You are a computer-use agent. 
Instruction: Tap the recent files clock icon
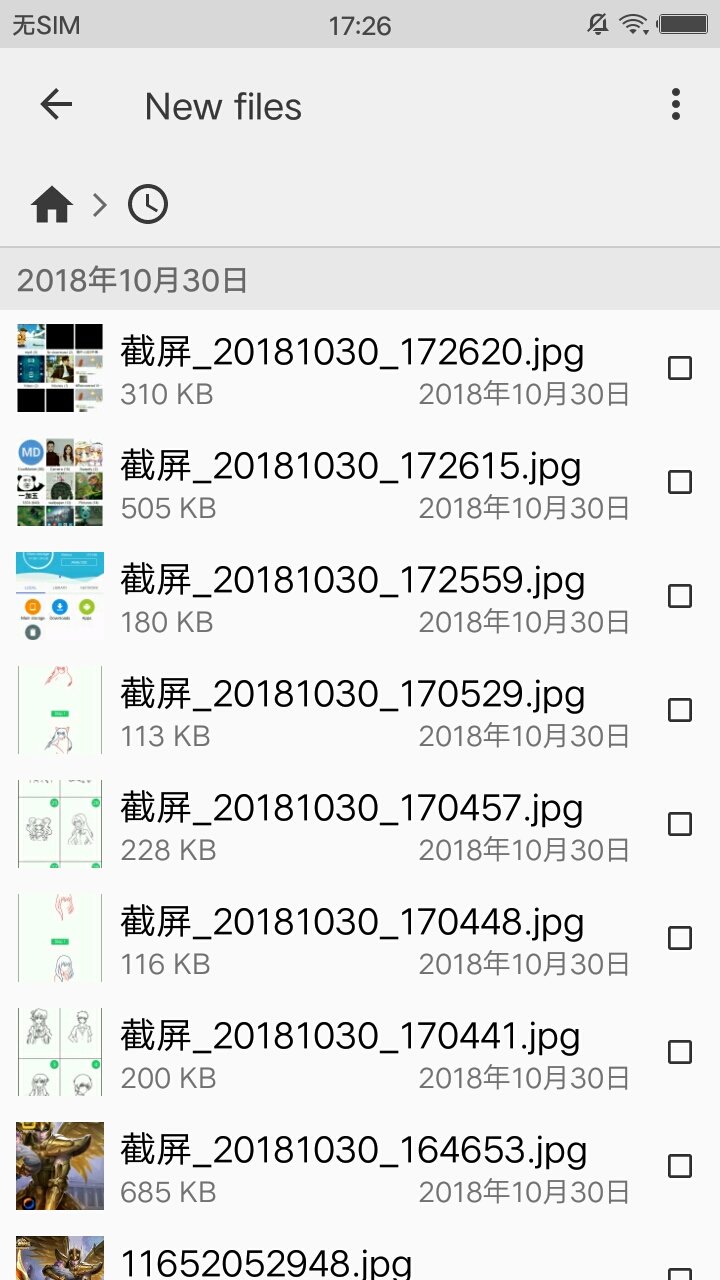[x=148, y=205]
